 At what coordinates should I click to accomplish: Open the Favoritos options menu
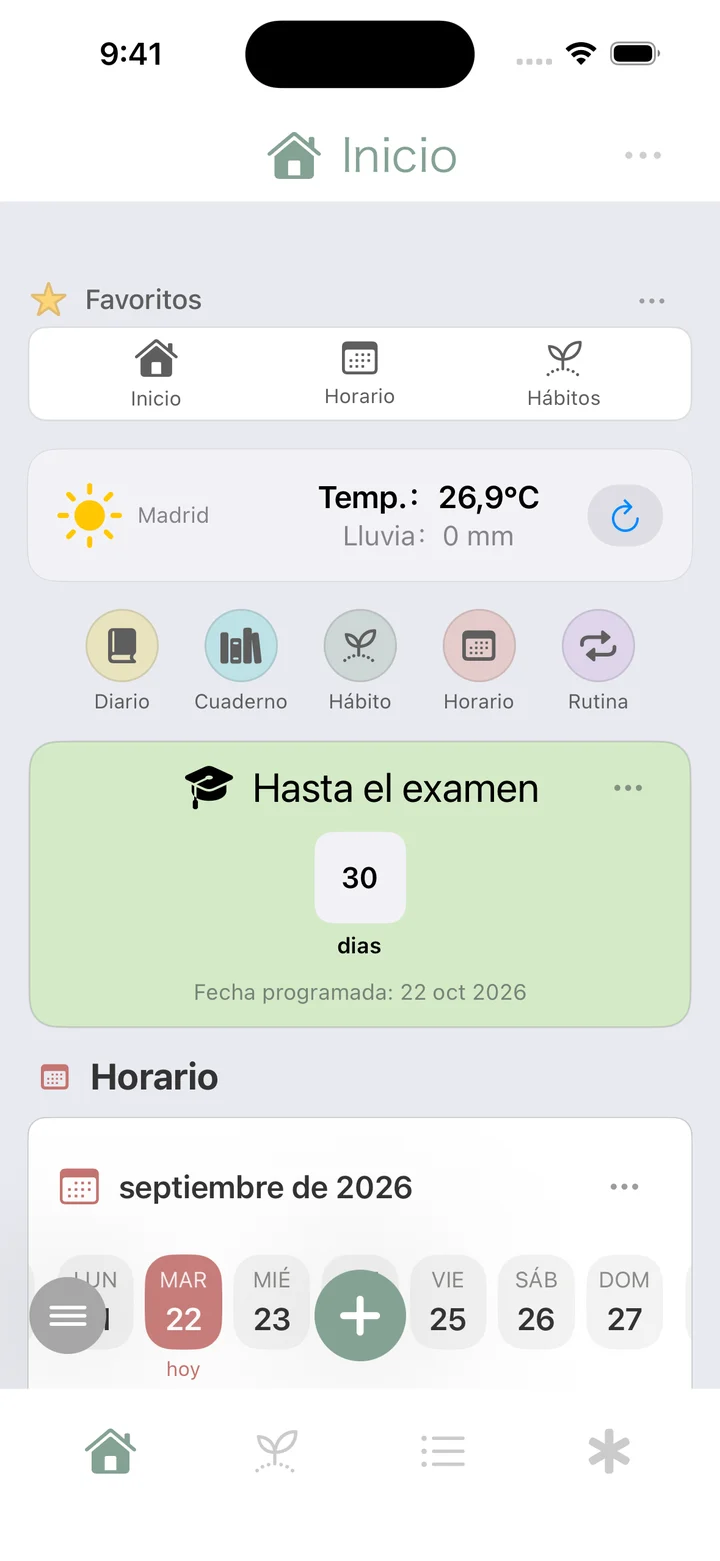click(x=652, y=300)
